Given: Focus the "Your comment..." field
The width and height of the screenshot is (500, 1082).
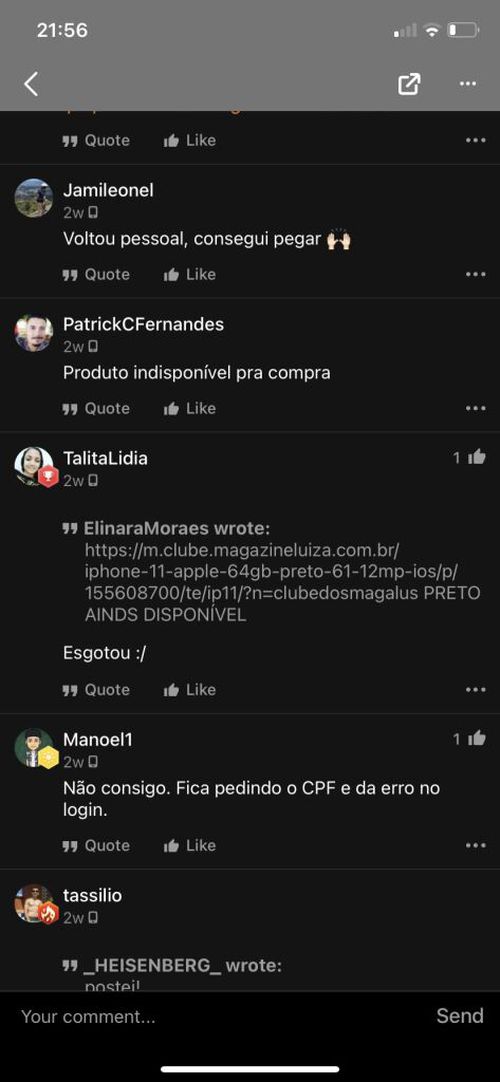Looking at the screenshot, I should pyautogui.click(x=214, y=1016).
